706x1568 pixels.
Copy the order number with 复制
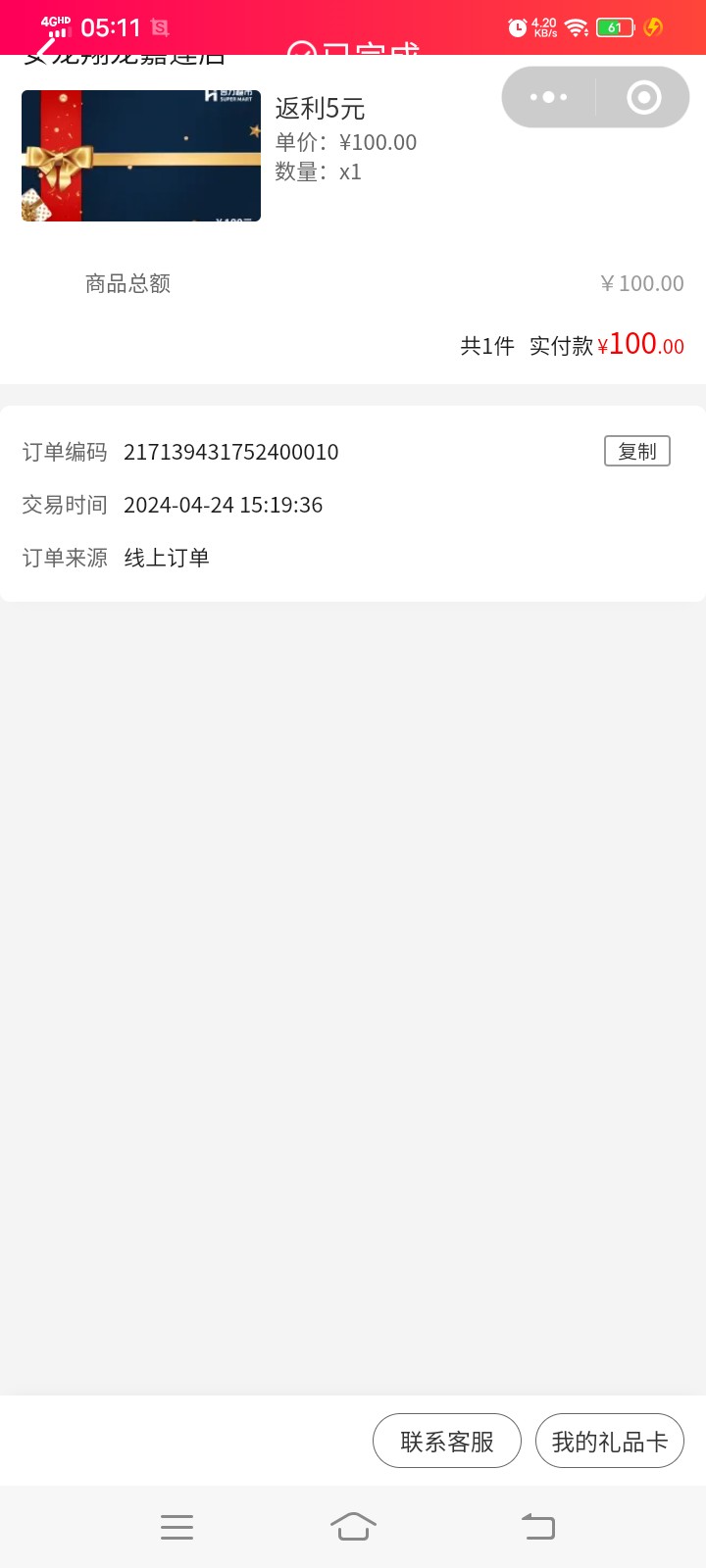[x=636, y=451]
